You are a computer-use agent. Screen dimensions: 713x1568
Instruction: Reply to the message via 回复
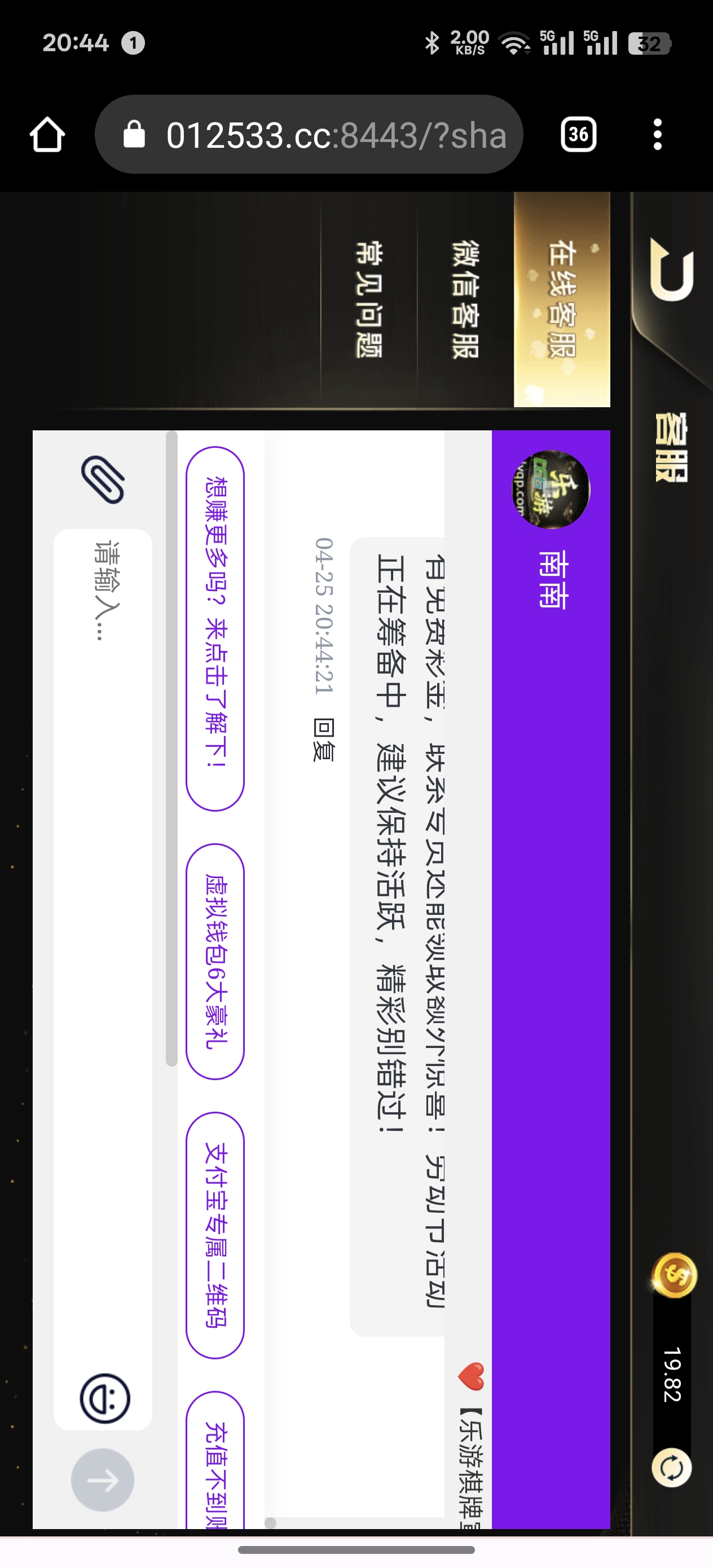(x=324, y=739)
